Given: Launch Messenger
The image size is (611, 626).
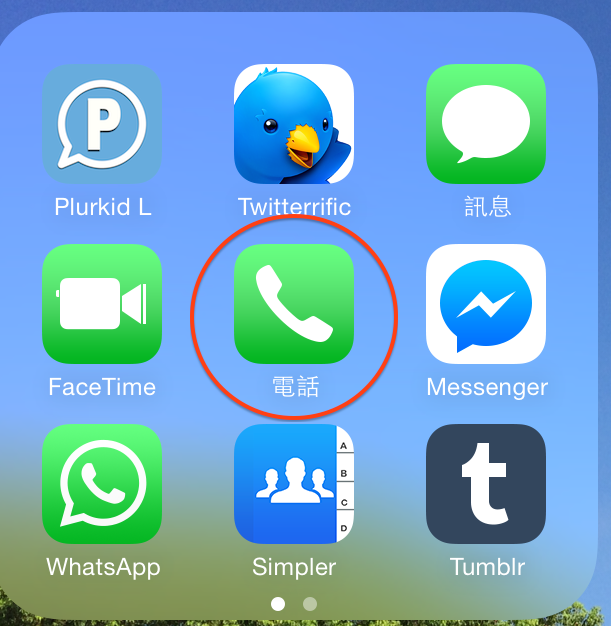Looking at the screenshot, I should (486, 304).
